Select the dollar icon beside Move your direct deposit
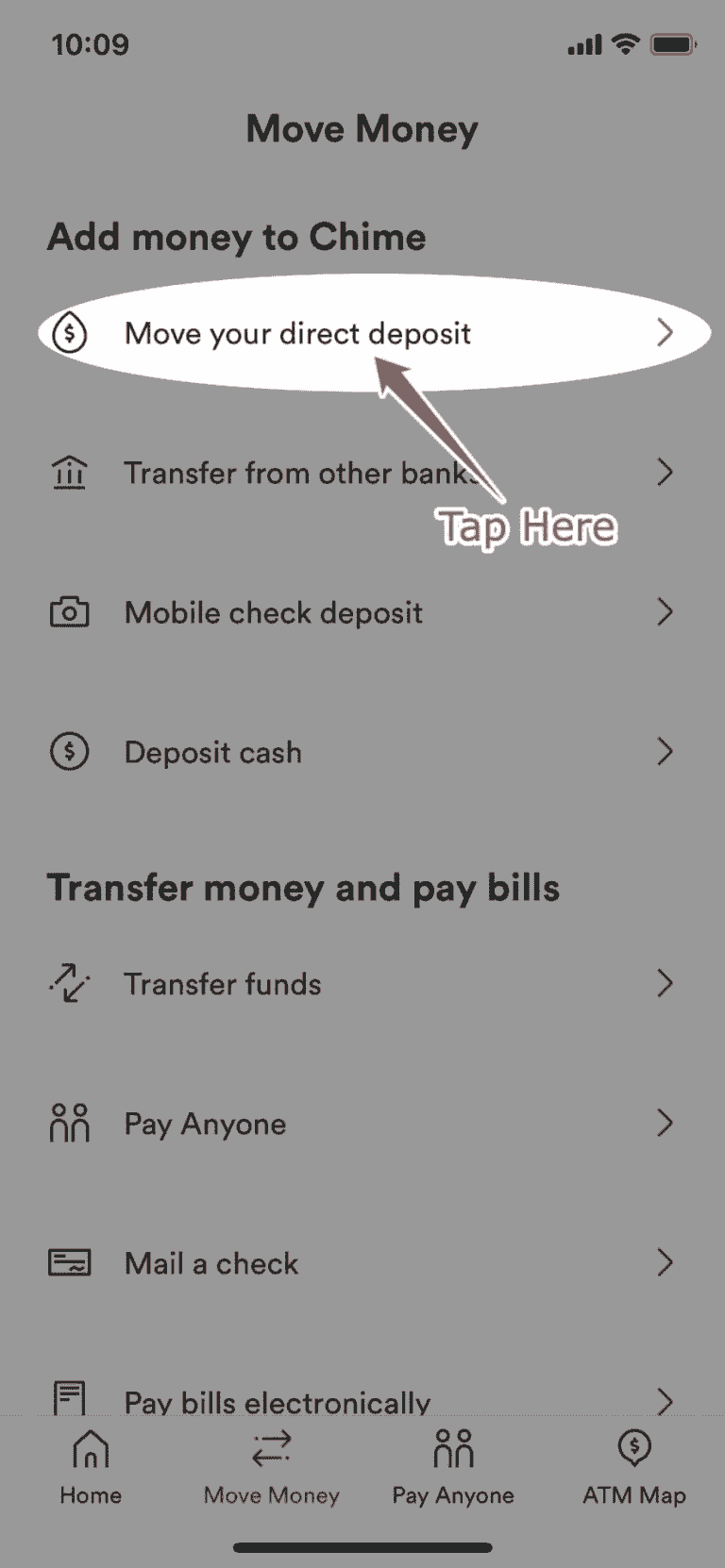 point(69,332)
